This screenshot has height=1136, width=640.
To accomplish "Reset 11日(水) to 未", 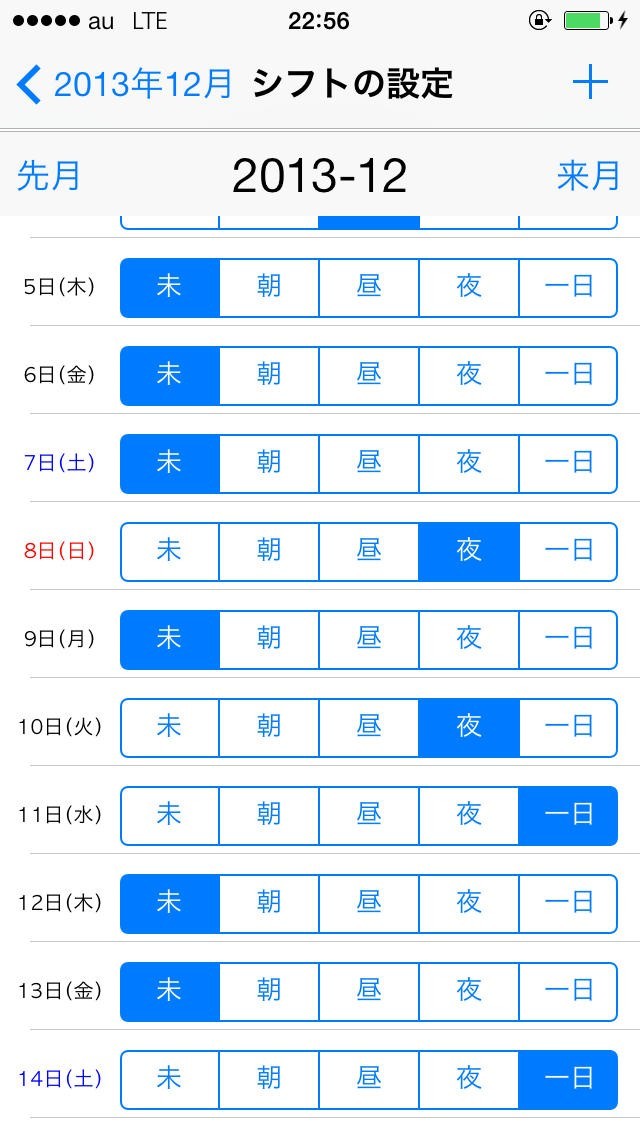I will pos(169,815).
